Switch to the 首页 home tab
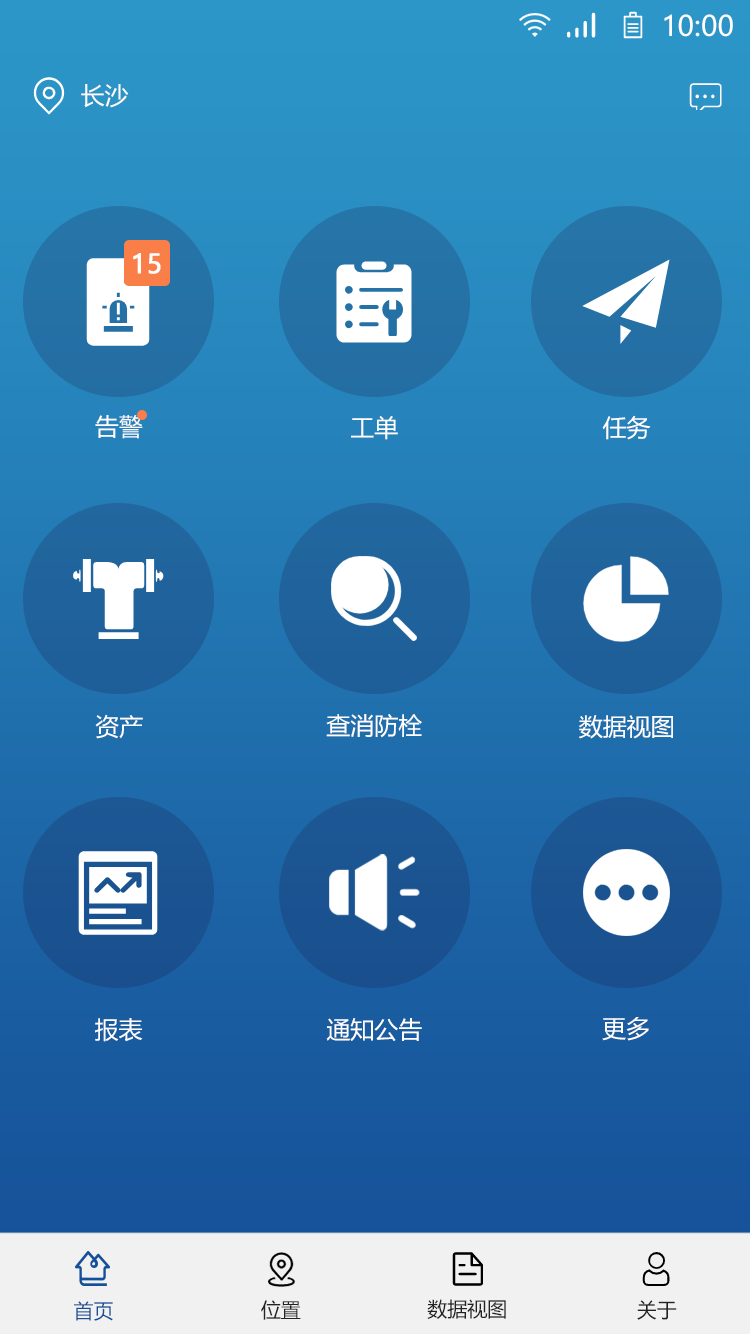Screen dimensions: 750x1334 point(93,1285)
